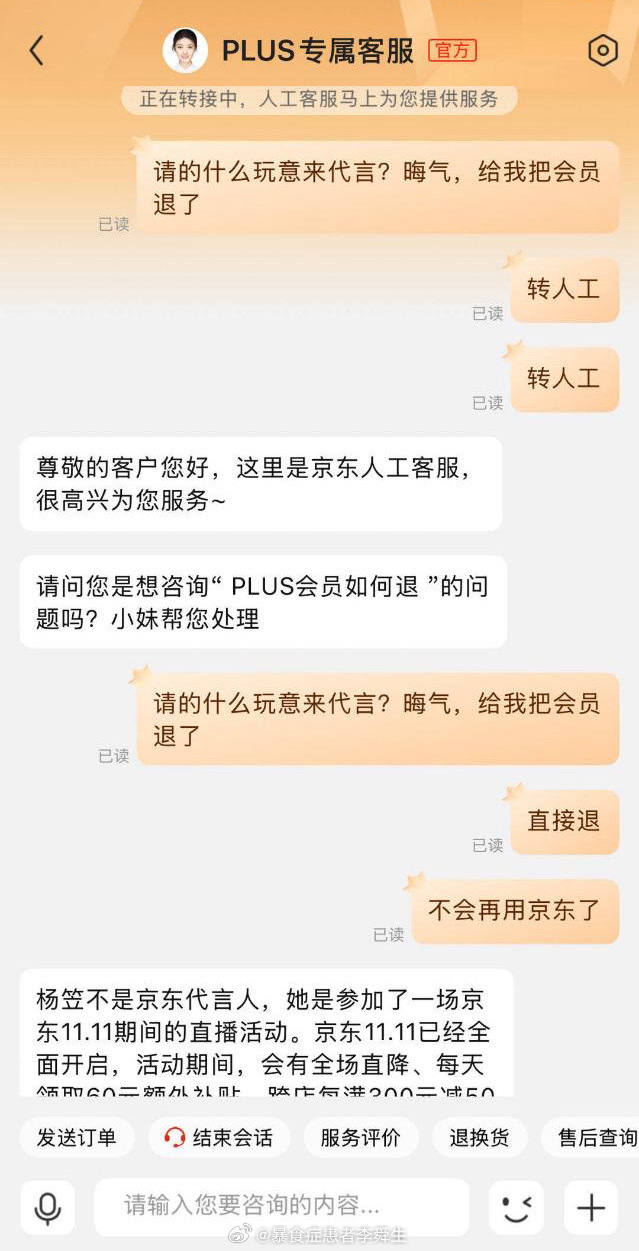Open chat settings hexagon icon

(x=602, y=51)
